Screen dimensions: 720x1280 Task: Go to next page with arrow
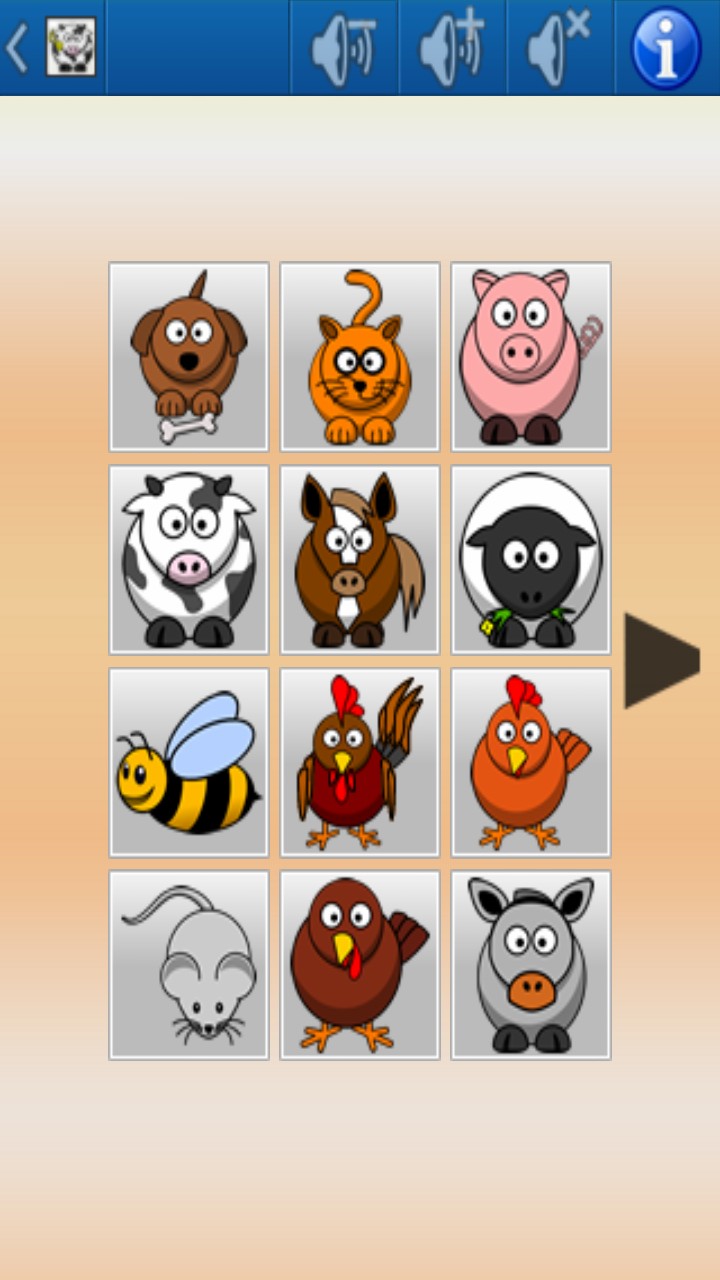coord(660,661)
